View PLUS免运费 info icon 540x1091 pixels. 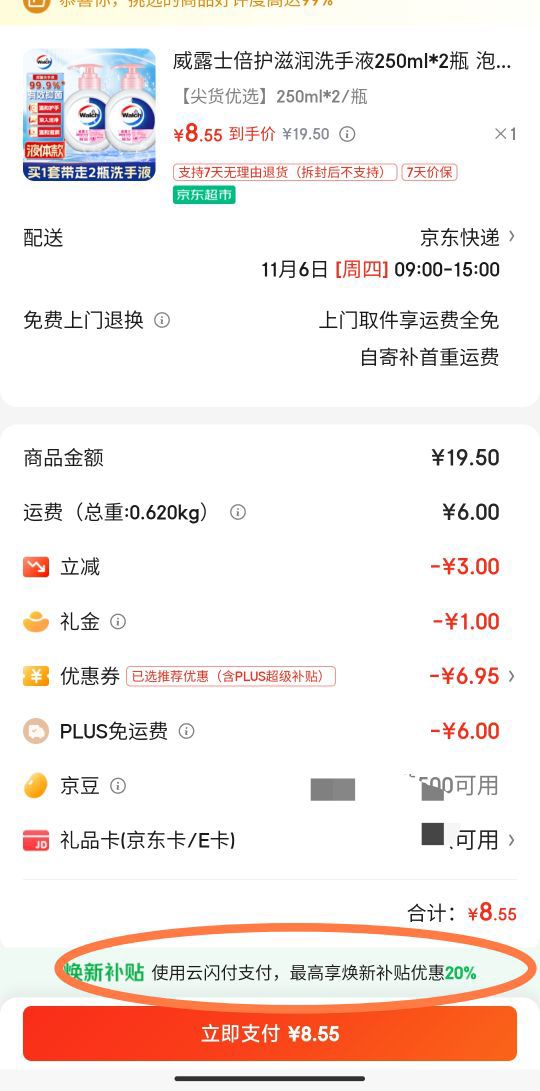coord(186,731)
